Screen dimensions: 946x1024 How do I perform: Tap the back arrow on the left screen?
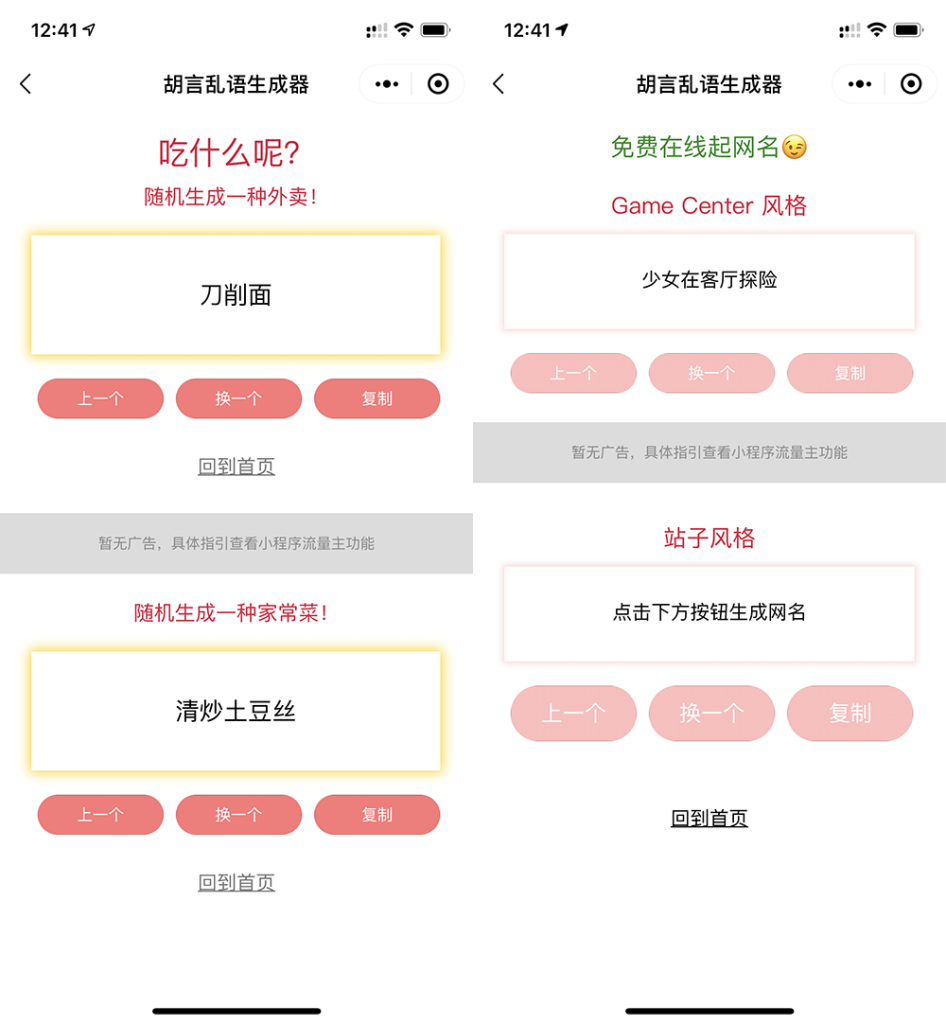pos(25,84)
